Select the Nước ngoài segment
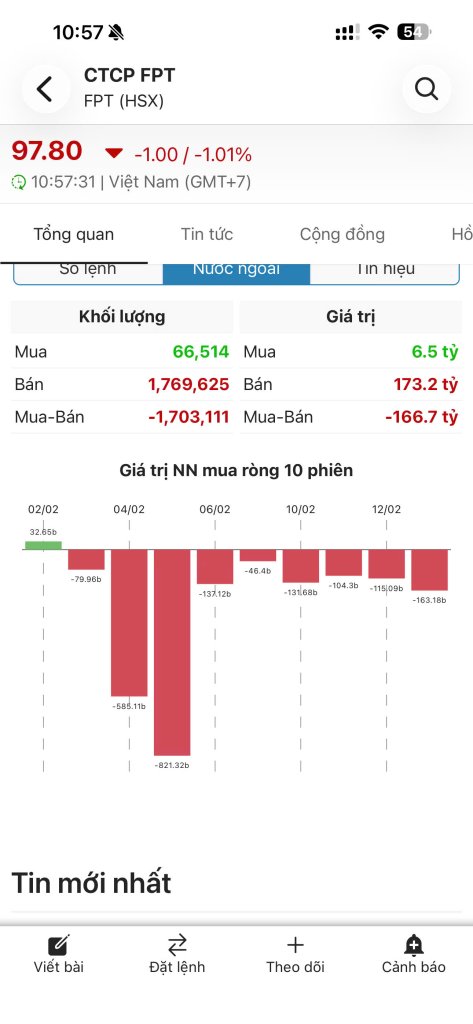 tap(236, 270)
